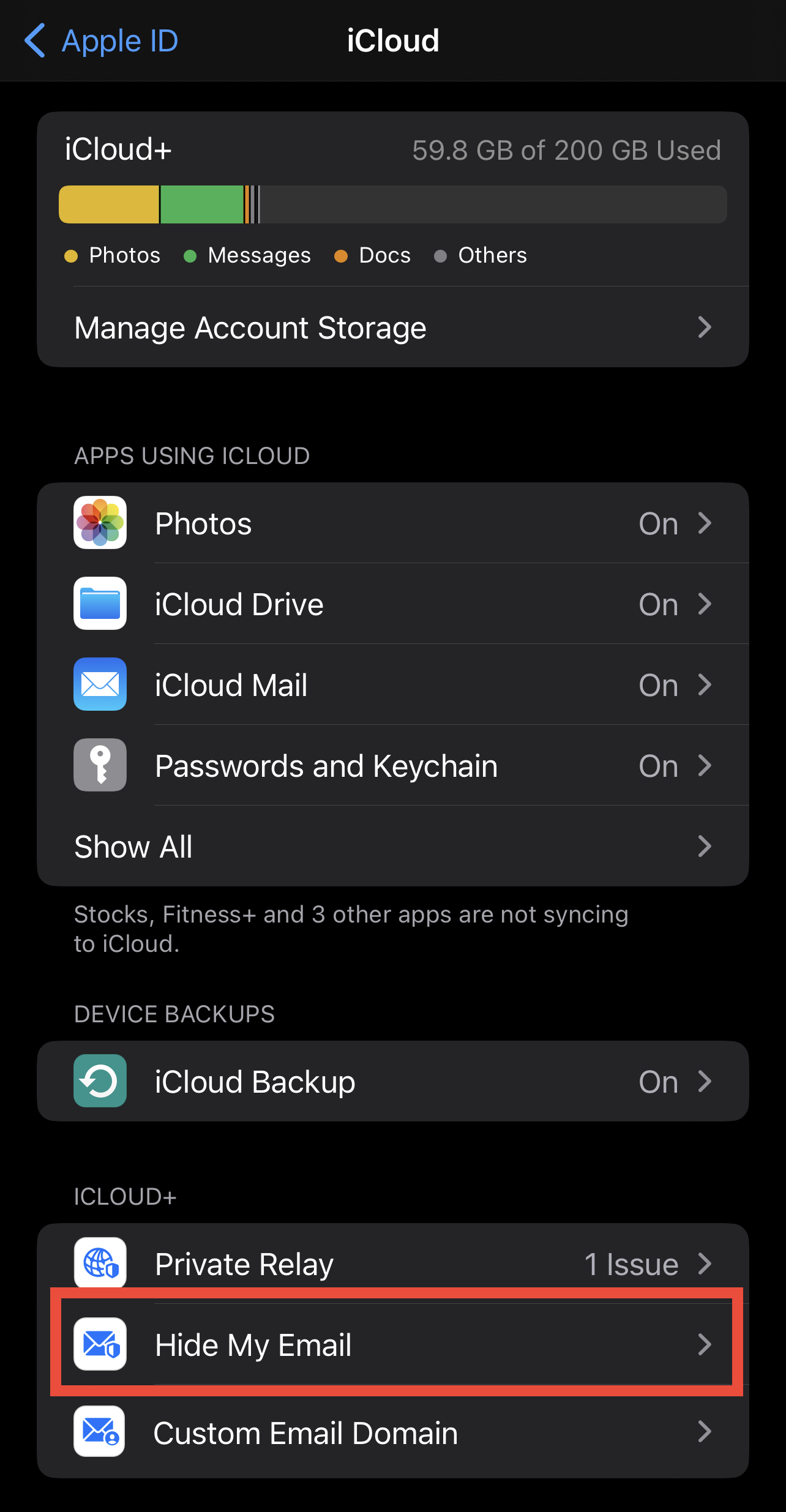Open iCloud Mail settings
The width and height of the screenshot is (786, 1512).
[x=393, y=685]
